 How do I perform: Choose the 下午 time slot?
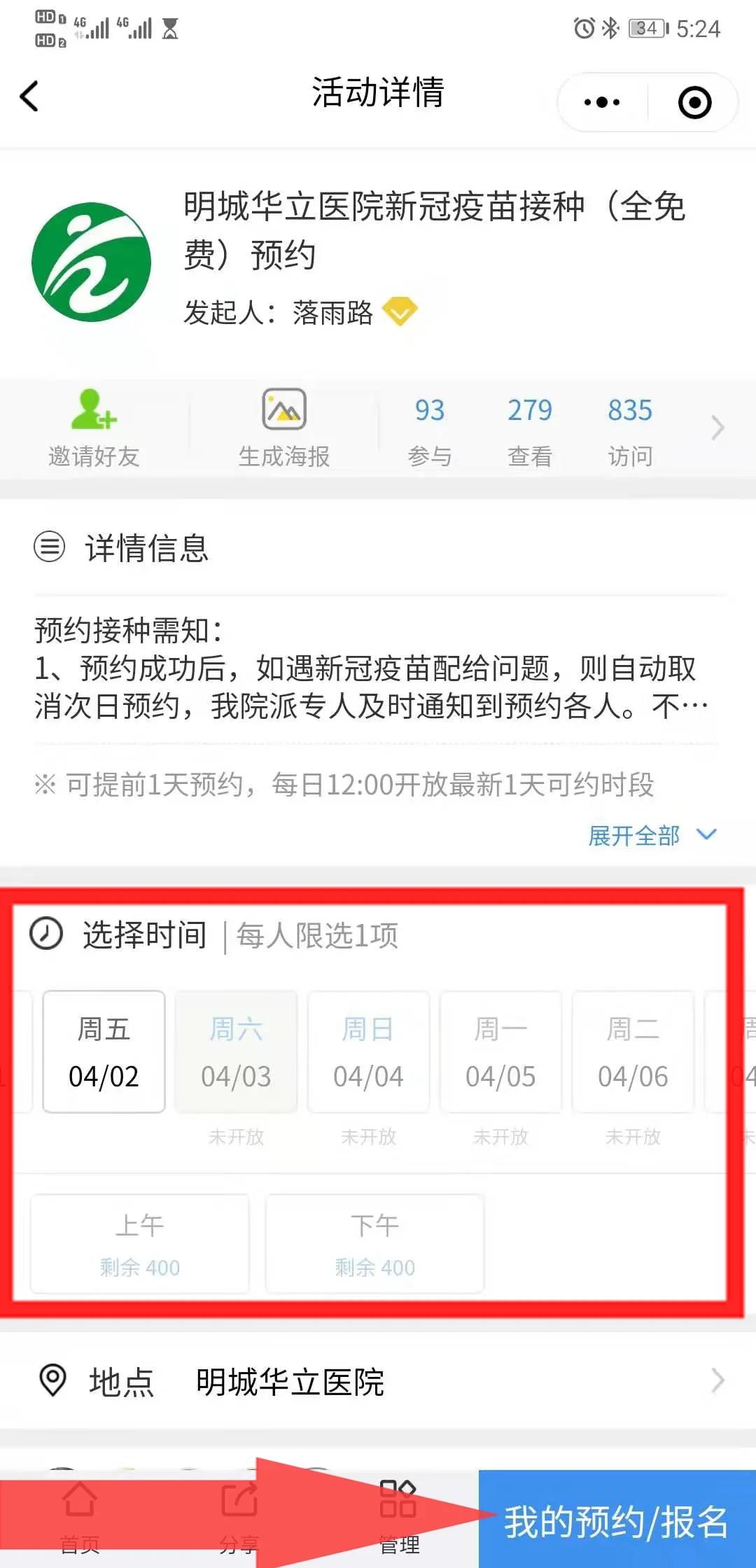[374, 1244]
